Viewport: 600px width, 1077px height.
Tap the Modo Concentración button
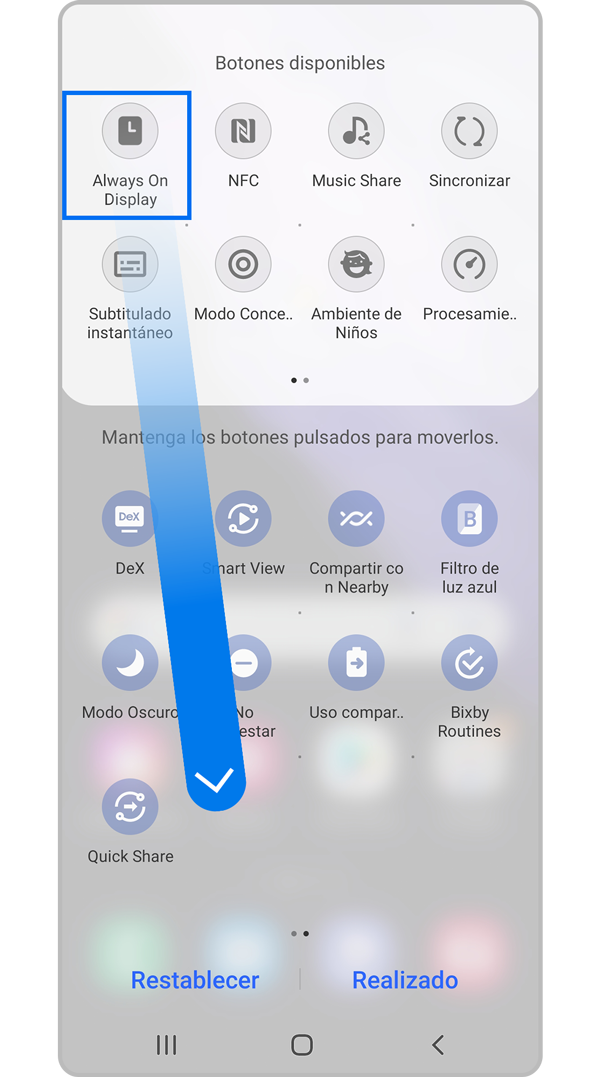(243, 265)
